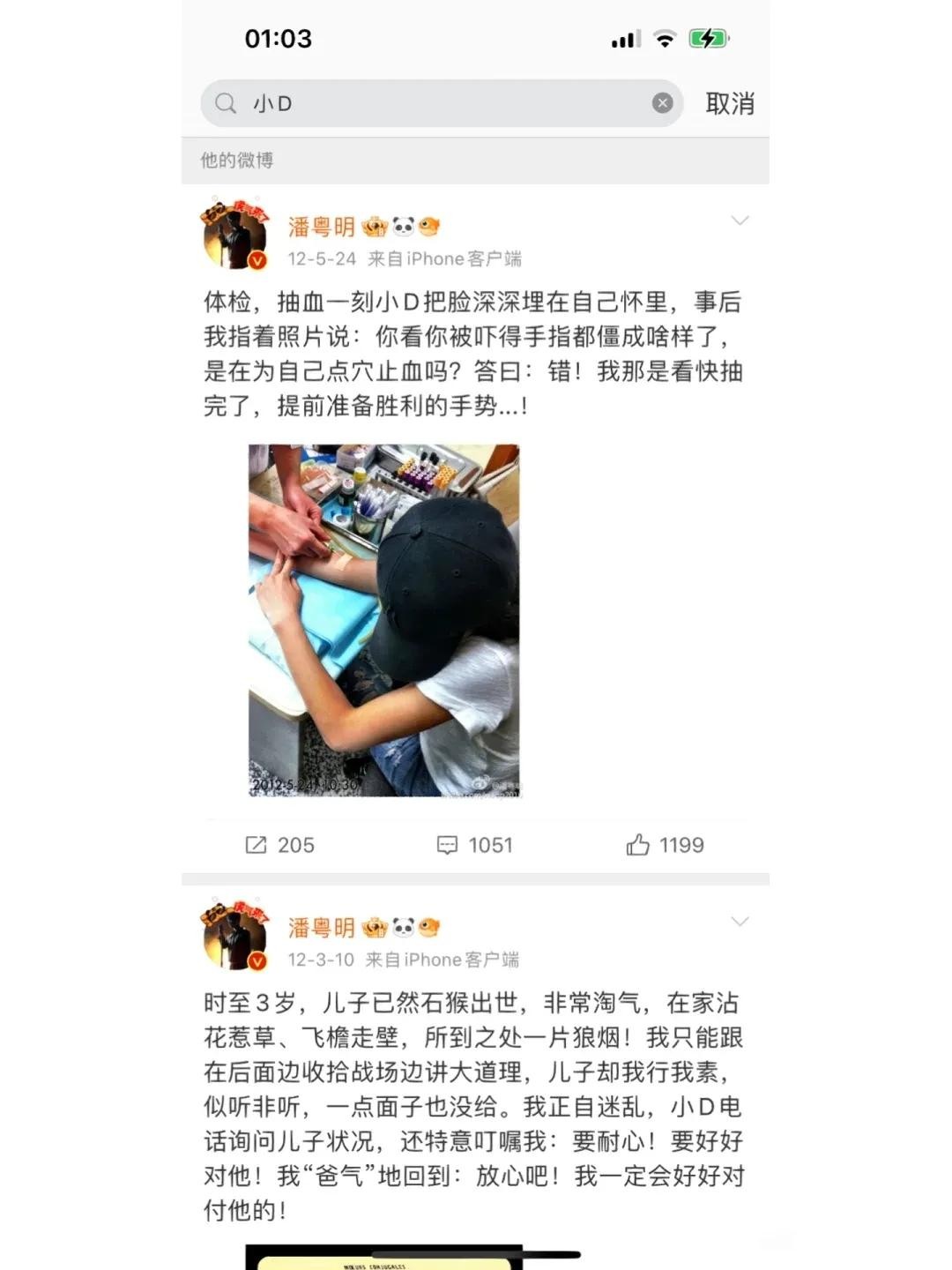Repost the 12-5-24 post with 205 shares
The image size is (952, 1270).
279,845
